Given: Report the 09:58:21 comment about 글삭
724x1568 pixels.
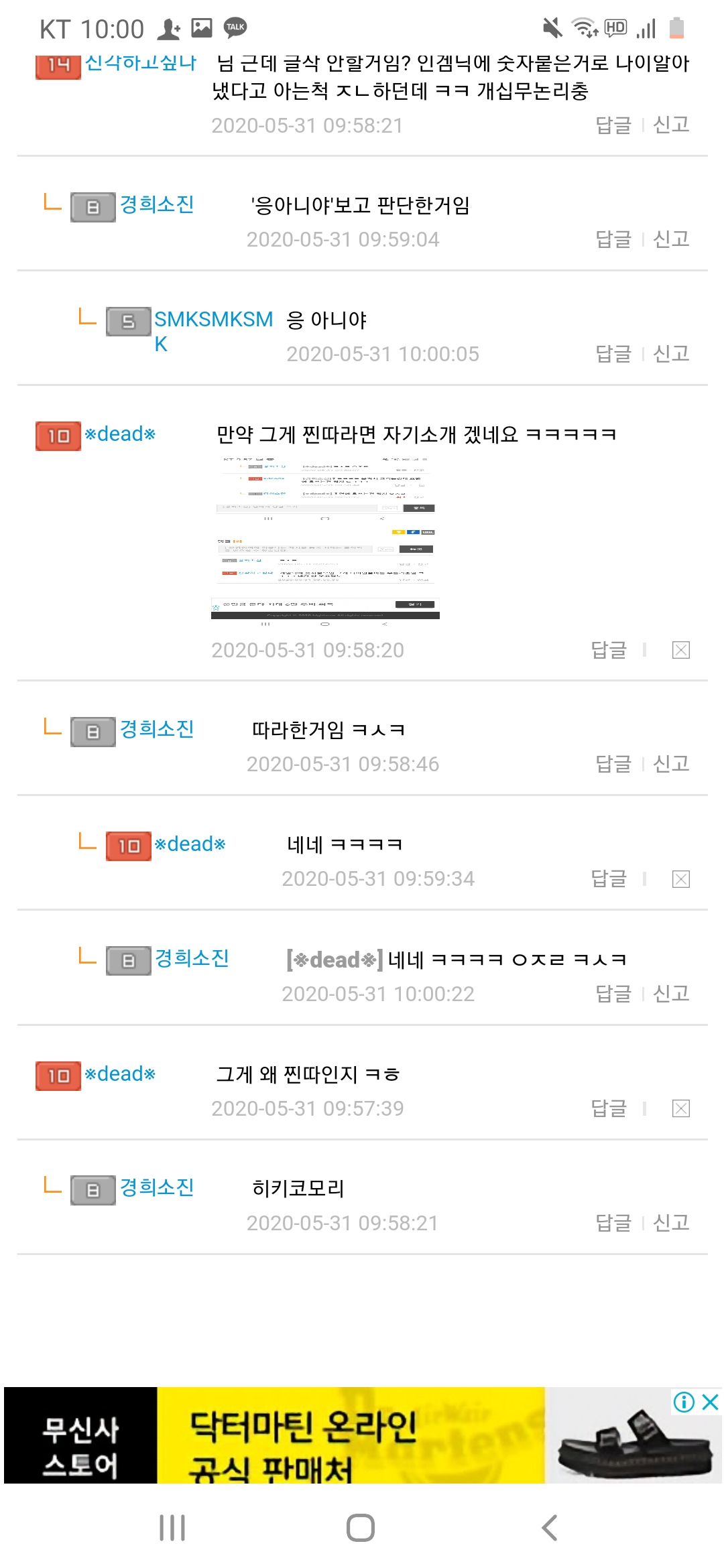Looking at the screenshot, I should click(x=671, y=125).
